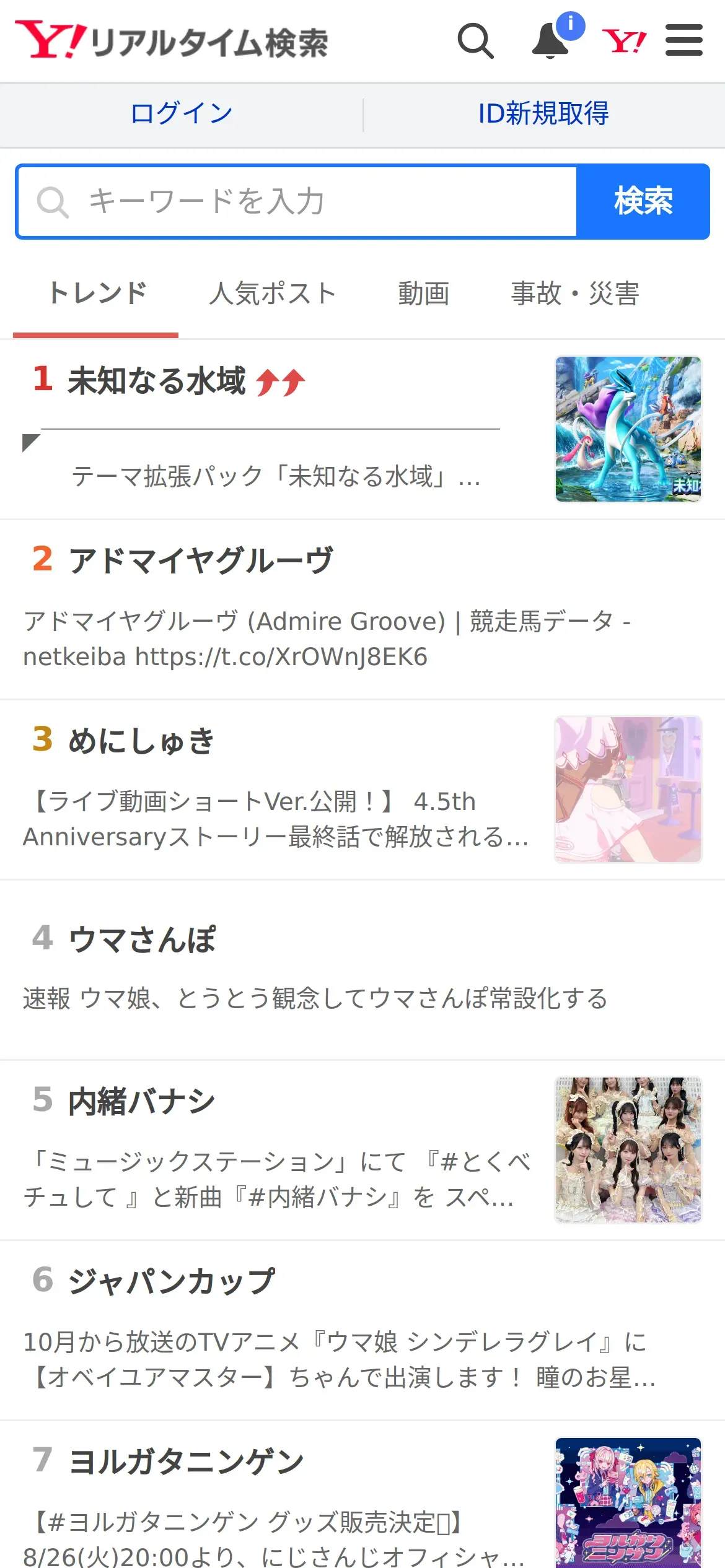This screenshot has width=725, height=1568.
Task: Open trend ヨルガタニンゲン
Action: [x=186, y=1461]
